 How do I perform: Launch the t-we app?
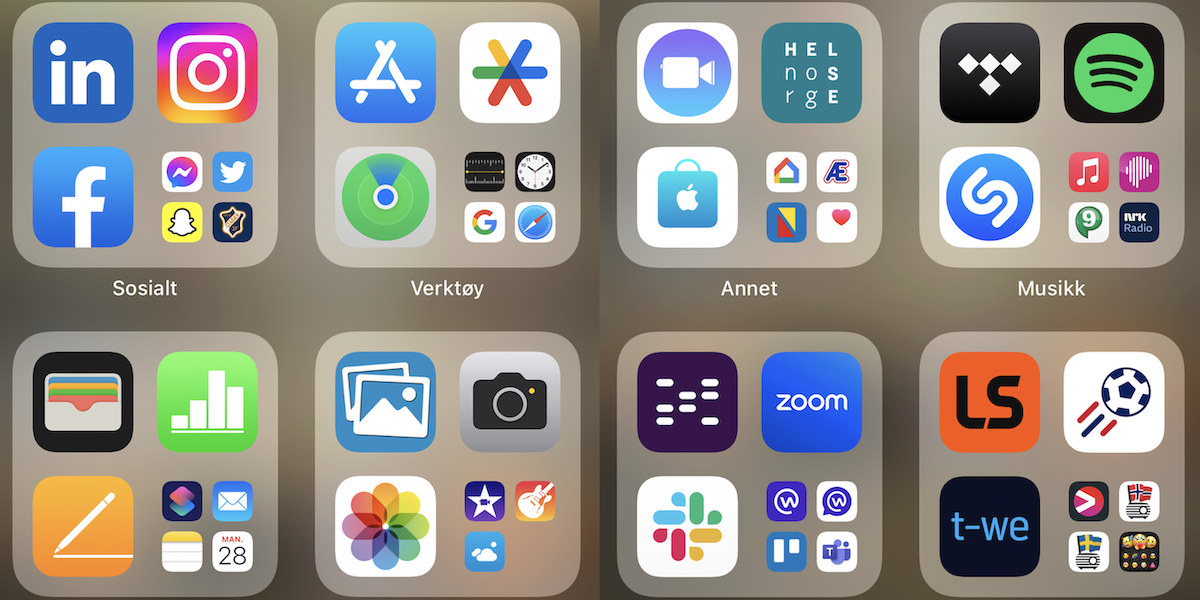pyautogui.click(x=989, y=526)
